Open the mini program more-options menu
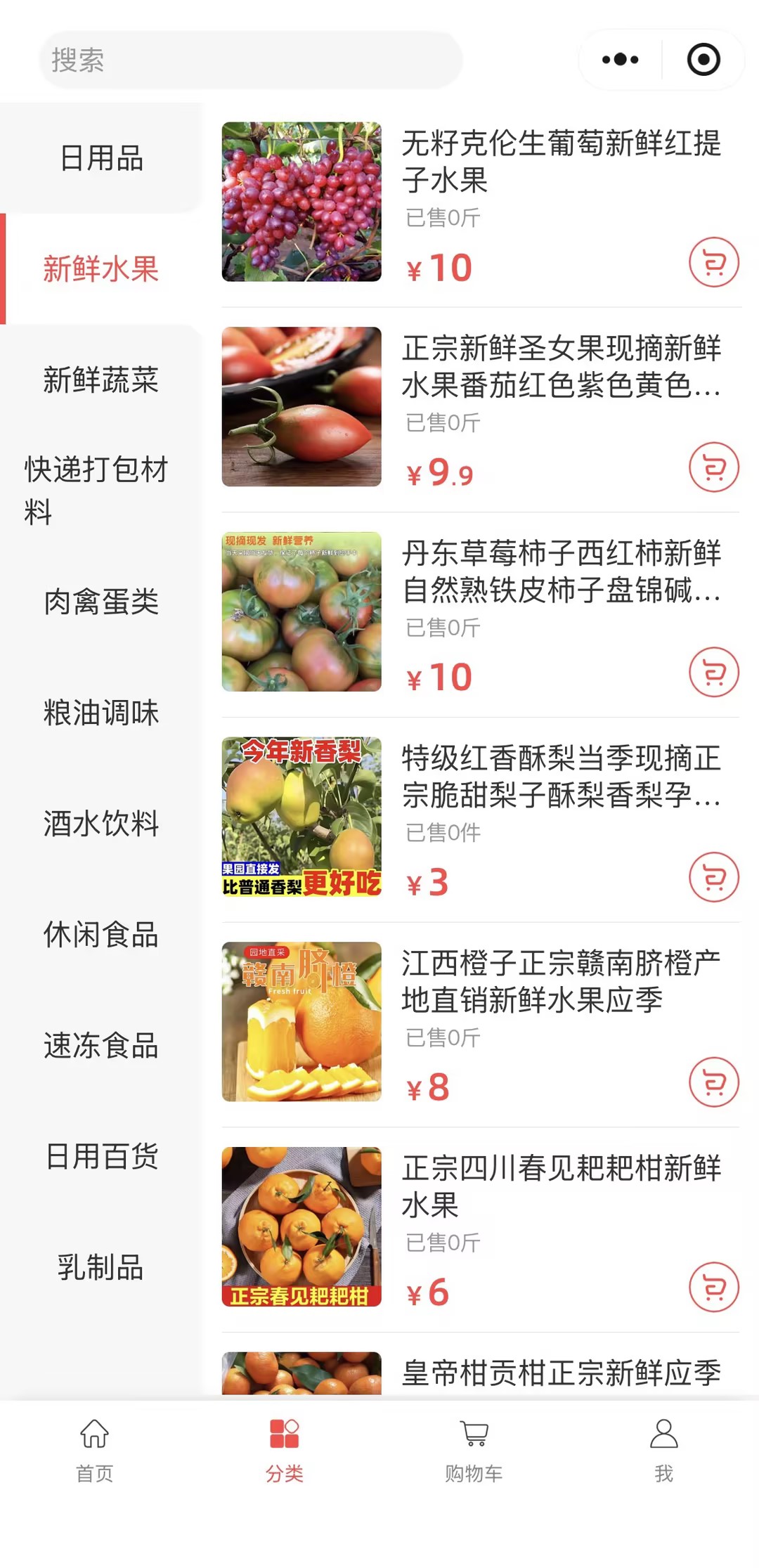This screenshot has height=1568, width=759. coord(620,60)
